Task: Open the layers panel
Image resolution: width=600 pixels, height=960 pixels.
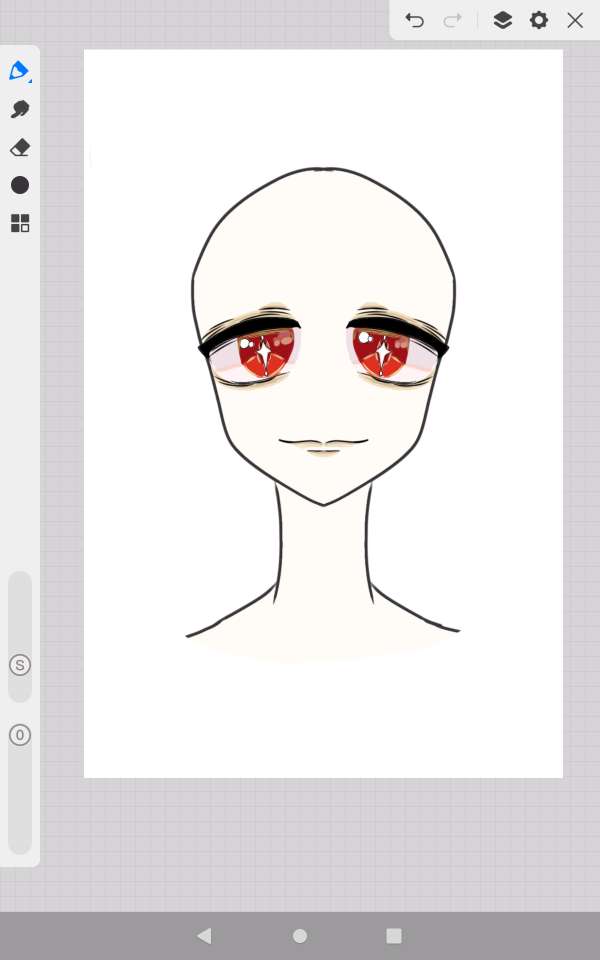Action: point(502,20)
